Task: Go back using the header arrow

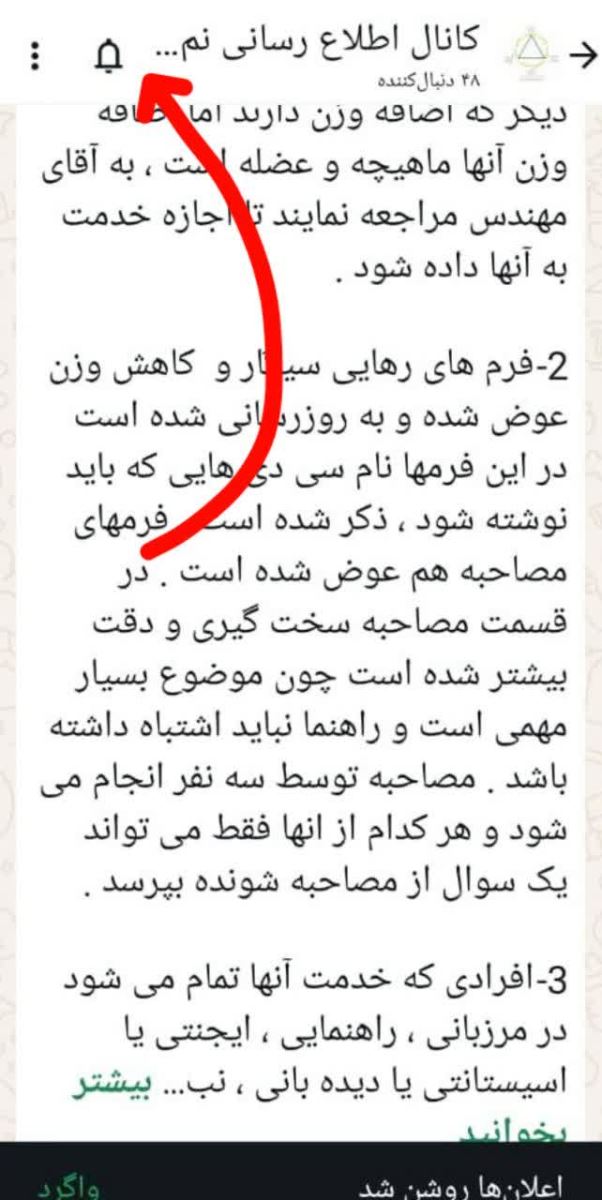Action: point(581,56)
